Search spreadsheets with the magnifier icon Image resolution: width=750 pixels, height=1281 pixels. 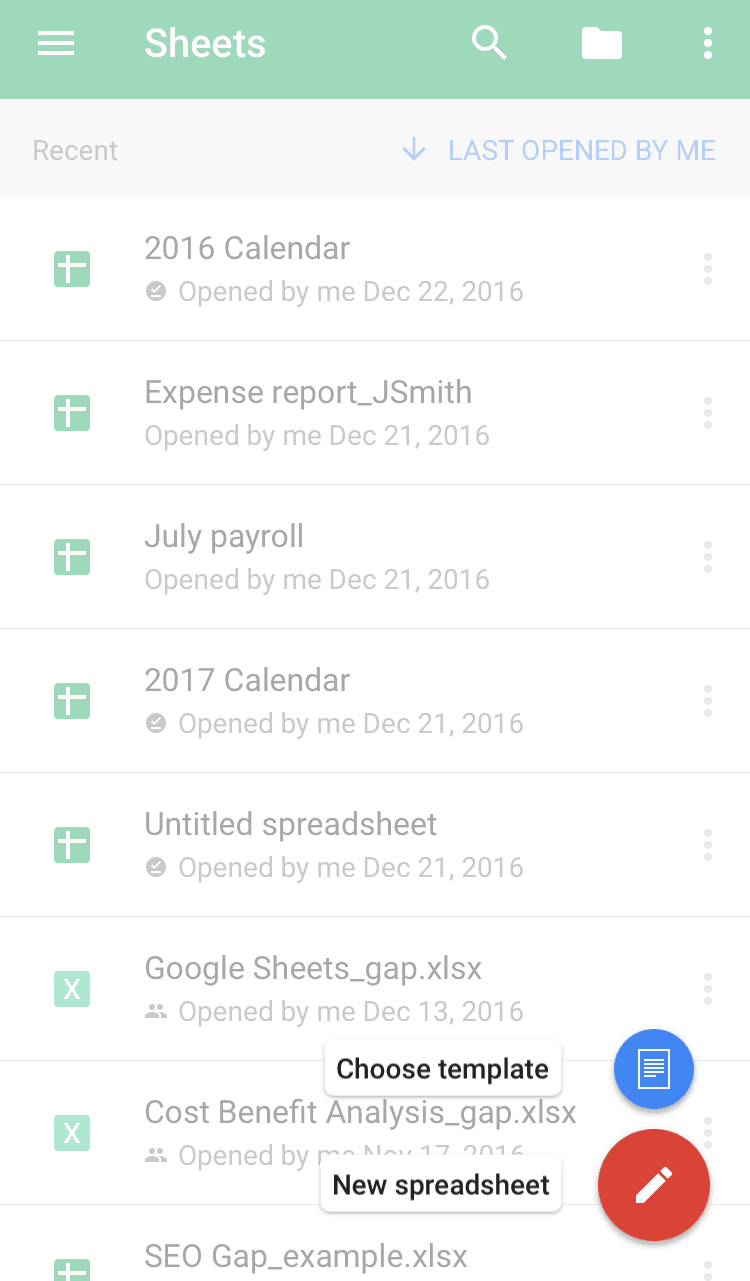tap(489, 43)
